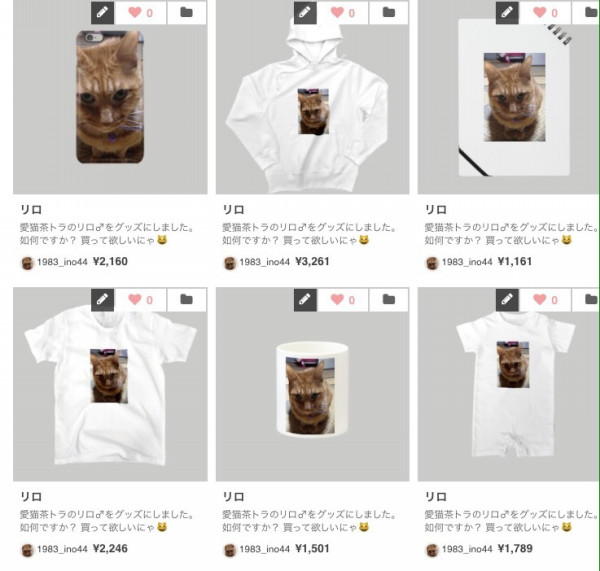Edit the mug item via pencil icon

click(x=305, y=299)
